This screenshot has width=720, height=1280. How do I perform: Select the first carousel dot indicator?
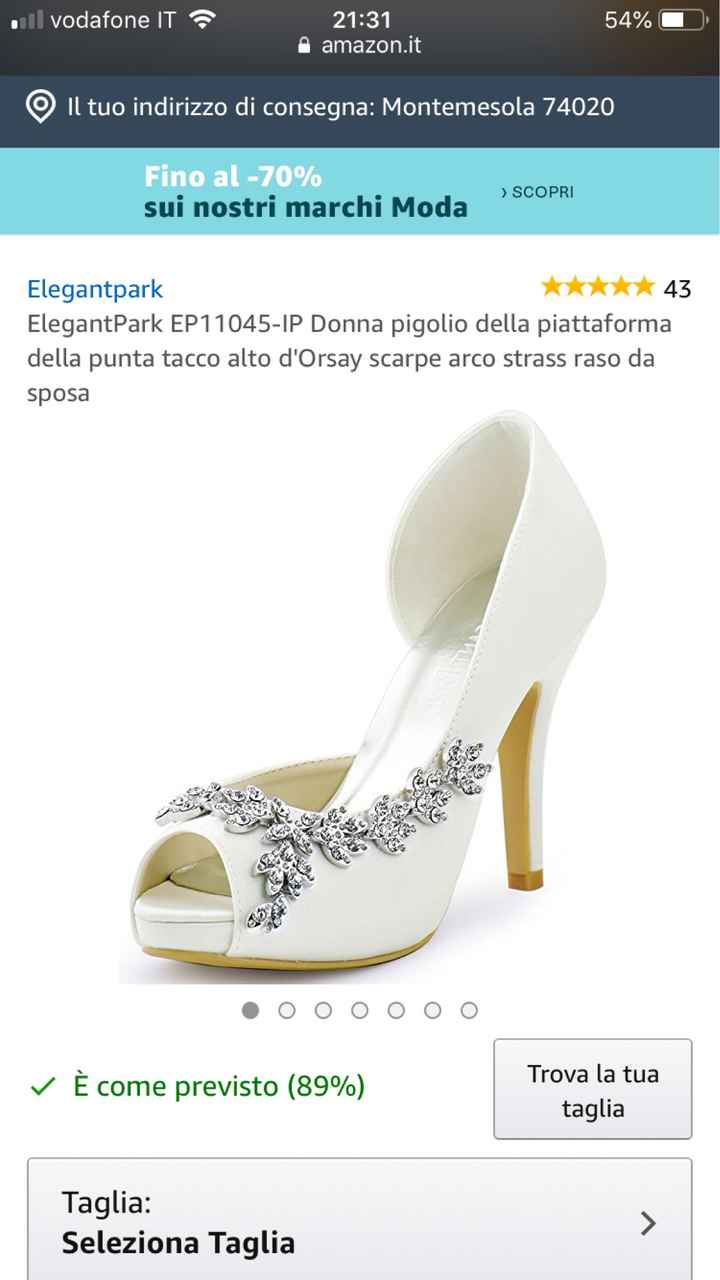pyautogui.click(x=251, y=1011)
